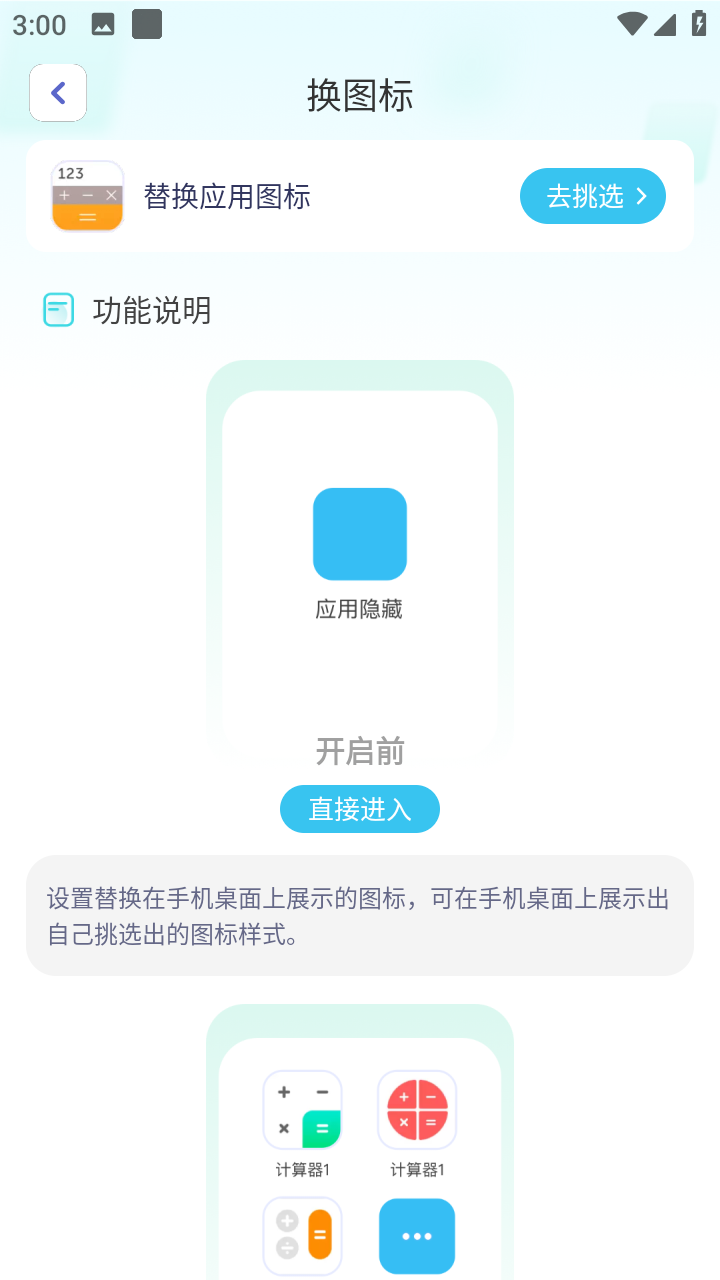
Task: Tap the blue ellipsis app icon
Action: click(417, 1236)
